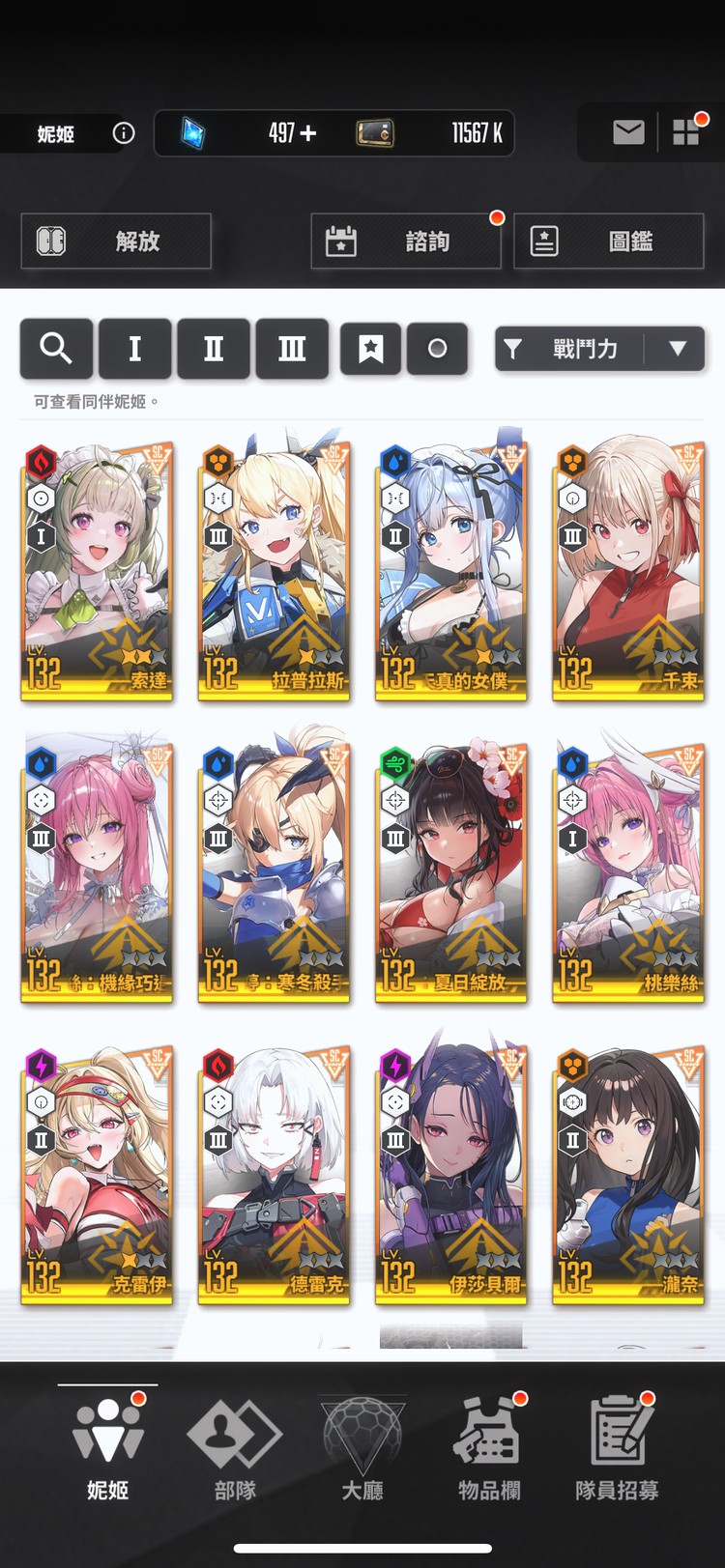Select the 千束 character card
This screenshot has height=1568, width=725.
tap(628, 570)
